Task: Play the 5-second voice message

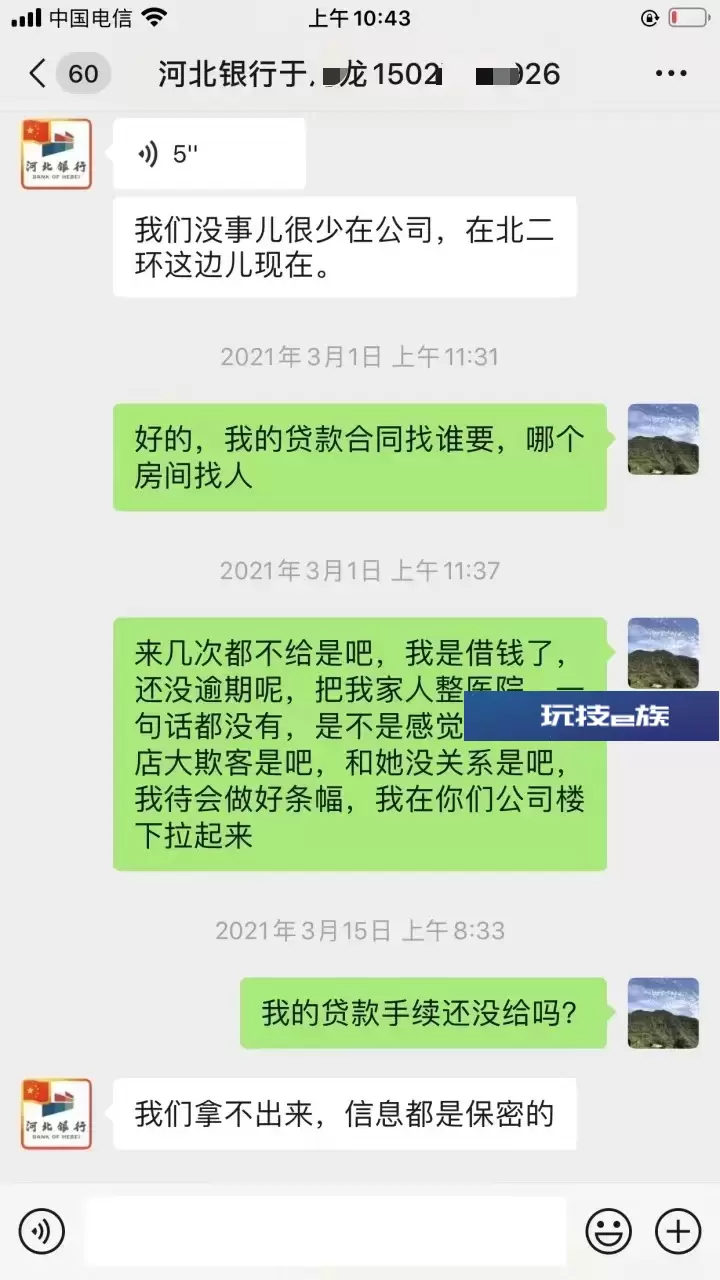Action: pos(209,154)
